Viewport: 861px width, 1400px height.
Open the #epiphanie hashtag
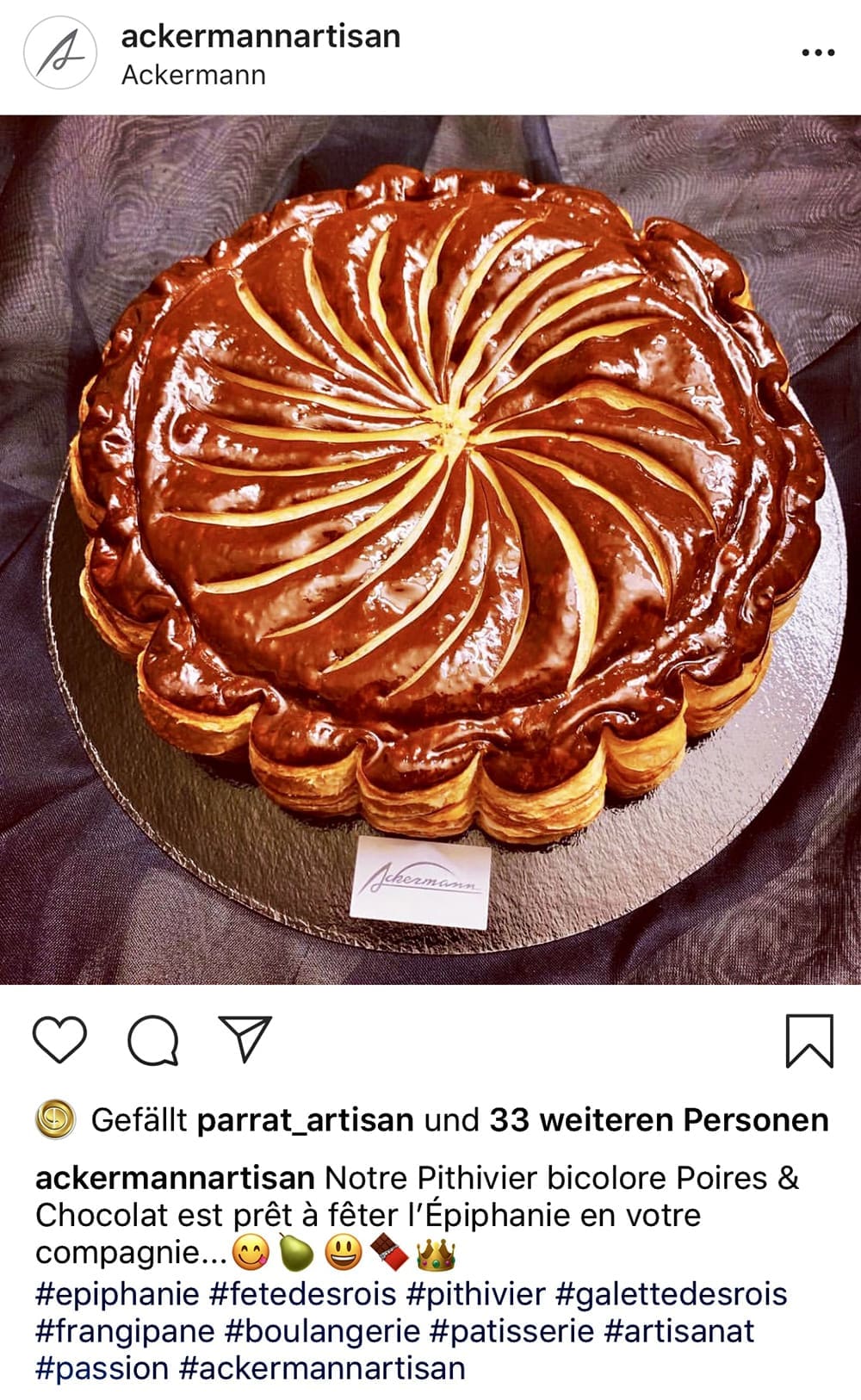pyautogui.click(x=117, y=1294)
